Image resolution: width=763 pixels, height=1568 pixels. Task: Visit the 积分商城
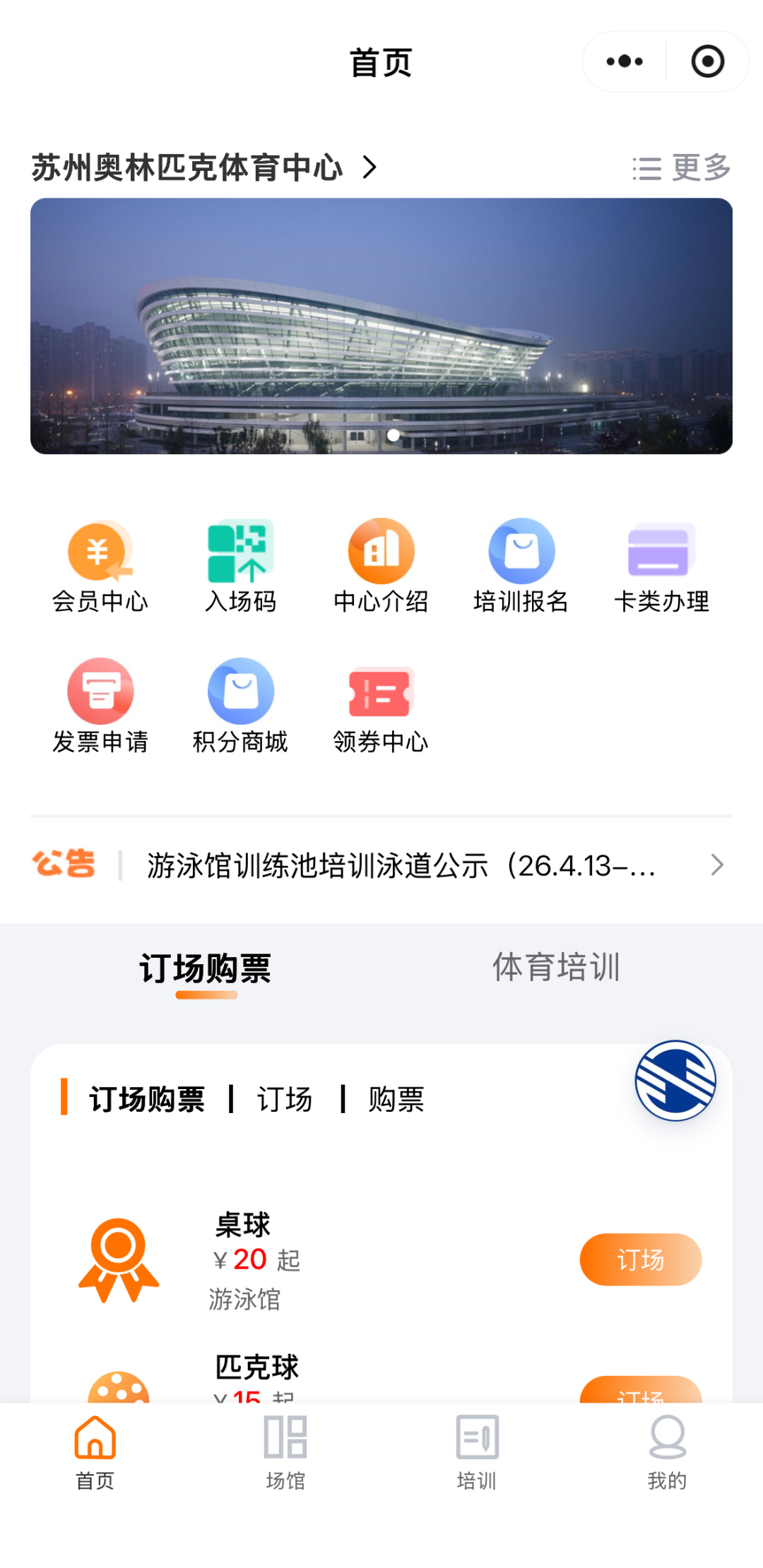point(241,706)
